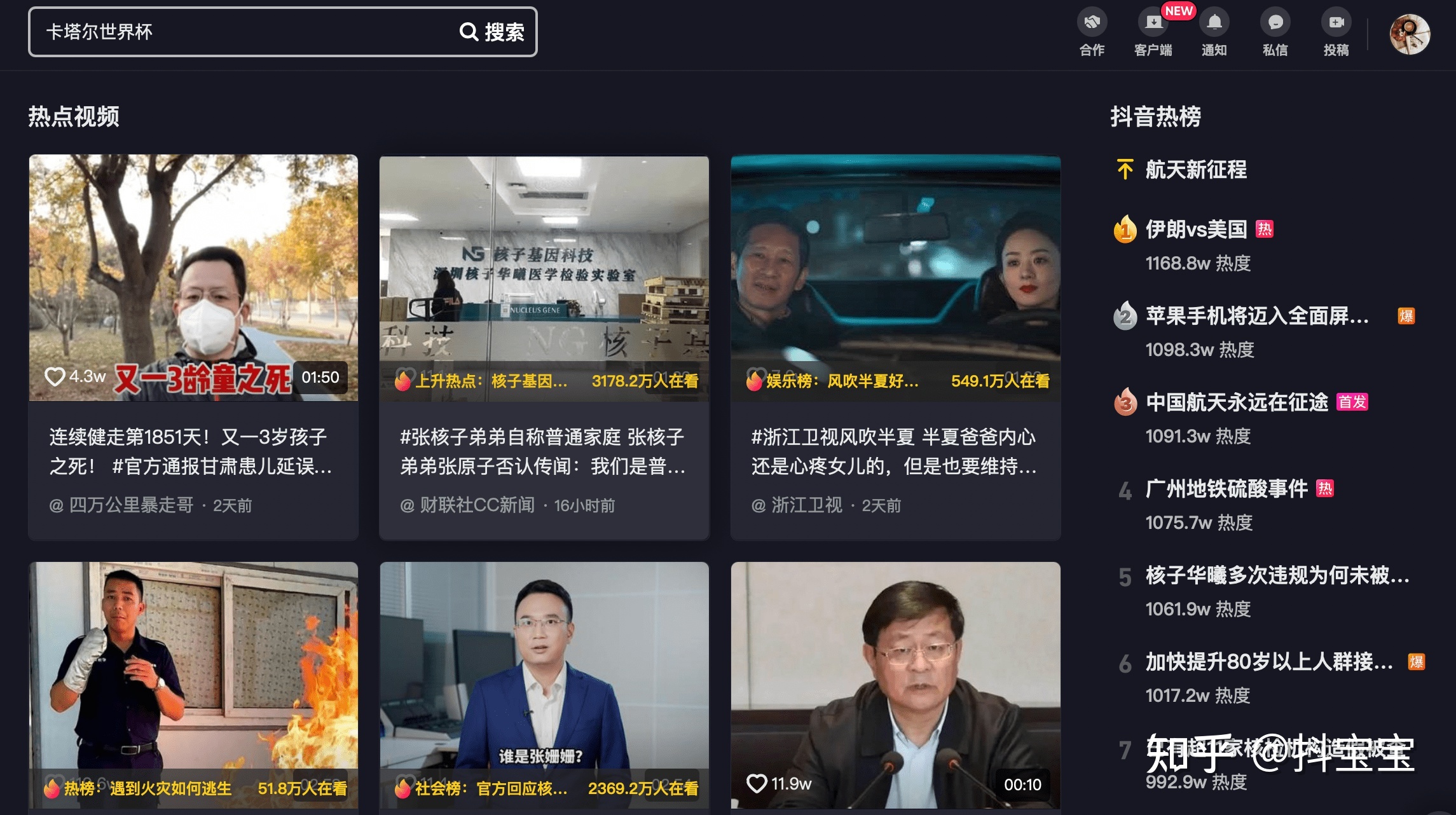Open hot topic 广州地铁硫酸事件
This screenshot has height=815, width=1456.
point(1226,489)
